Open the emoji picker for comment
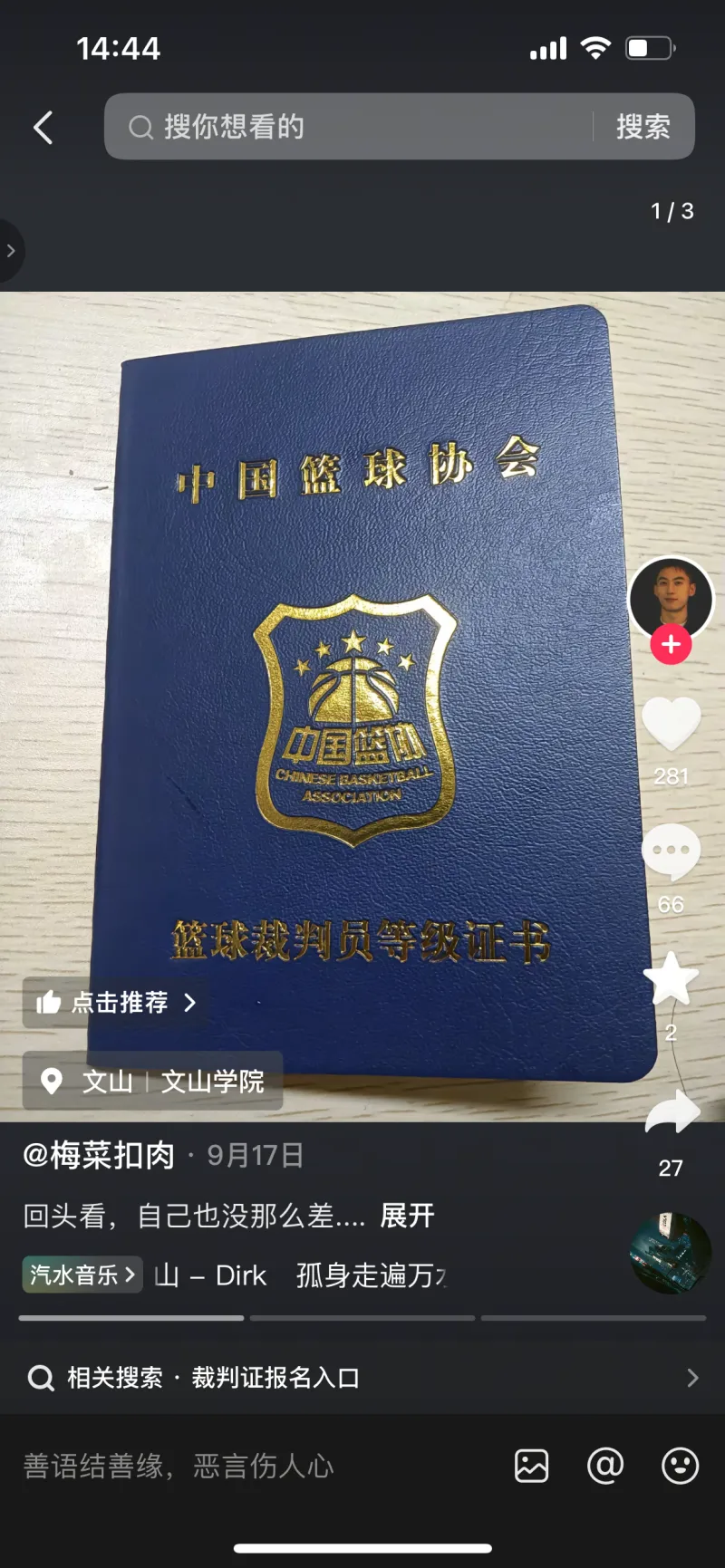The width and height of the screenshot is (725, 1568). coord(680,1466)
